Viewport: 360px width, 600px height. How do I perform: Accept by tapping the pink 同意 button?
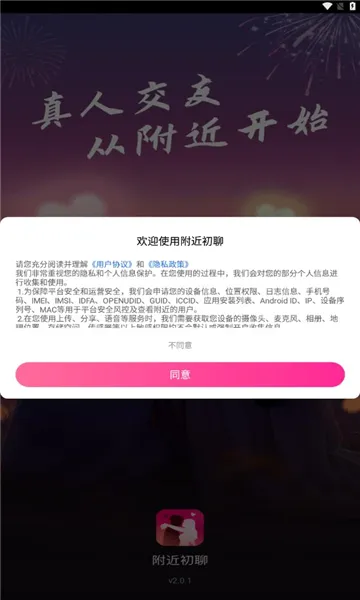coord(180,375)
